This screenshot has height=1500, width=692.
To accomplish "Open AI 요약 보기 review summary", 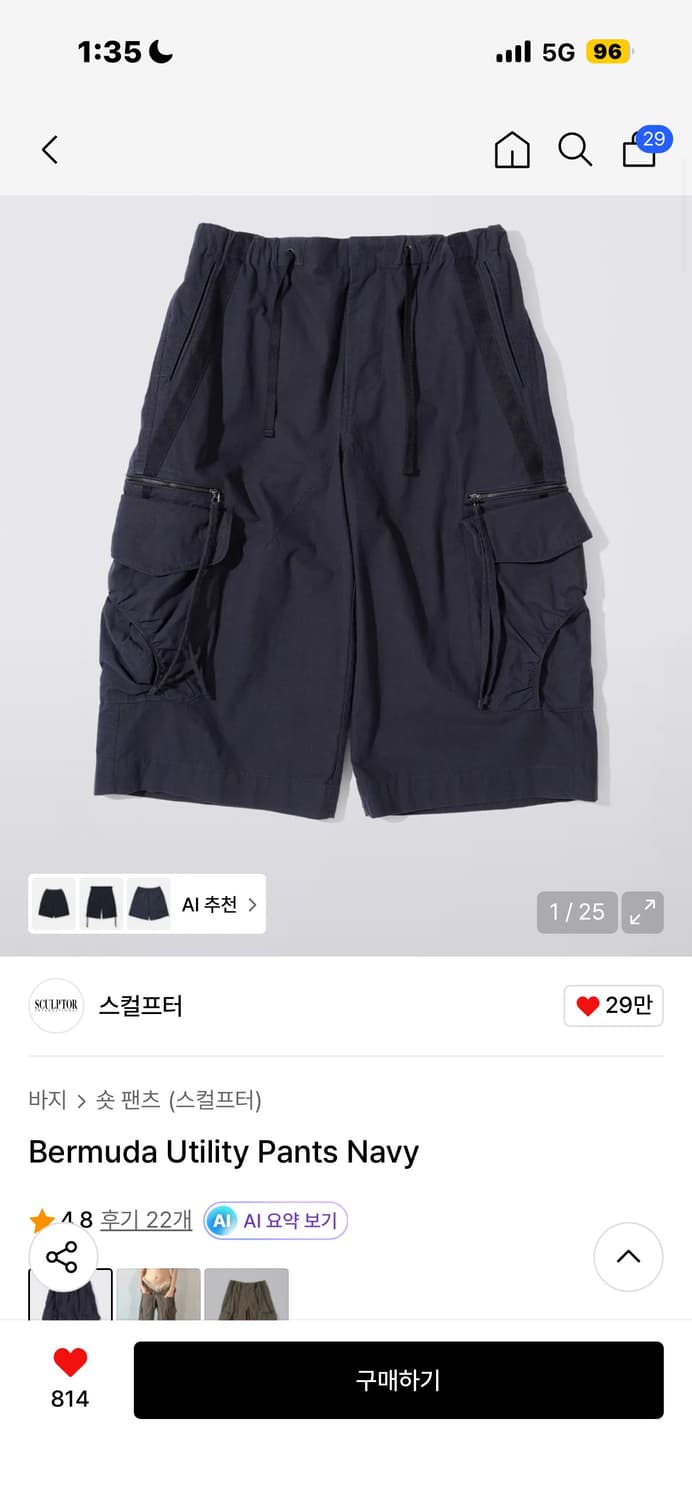I will pos(276,1221).
